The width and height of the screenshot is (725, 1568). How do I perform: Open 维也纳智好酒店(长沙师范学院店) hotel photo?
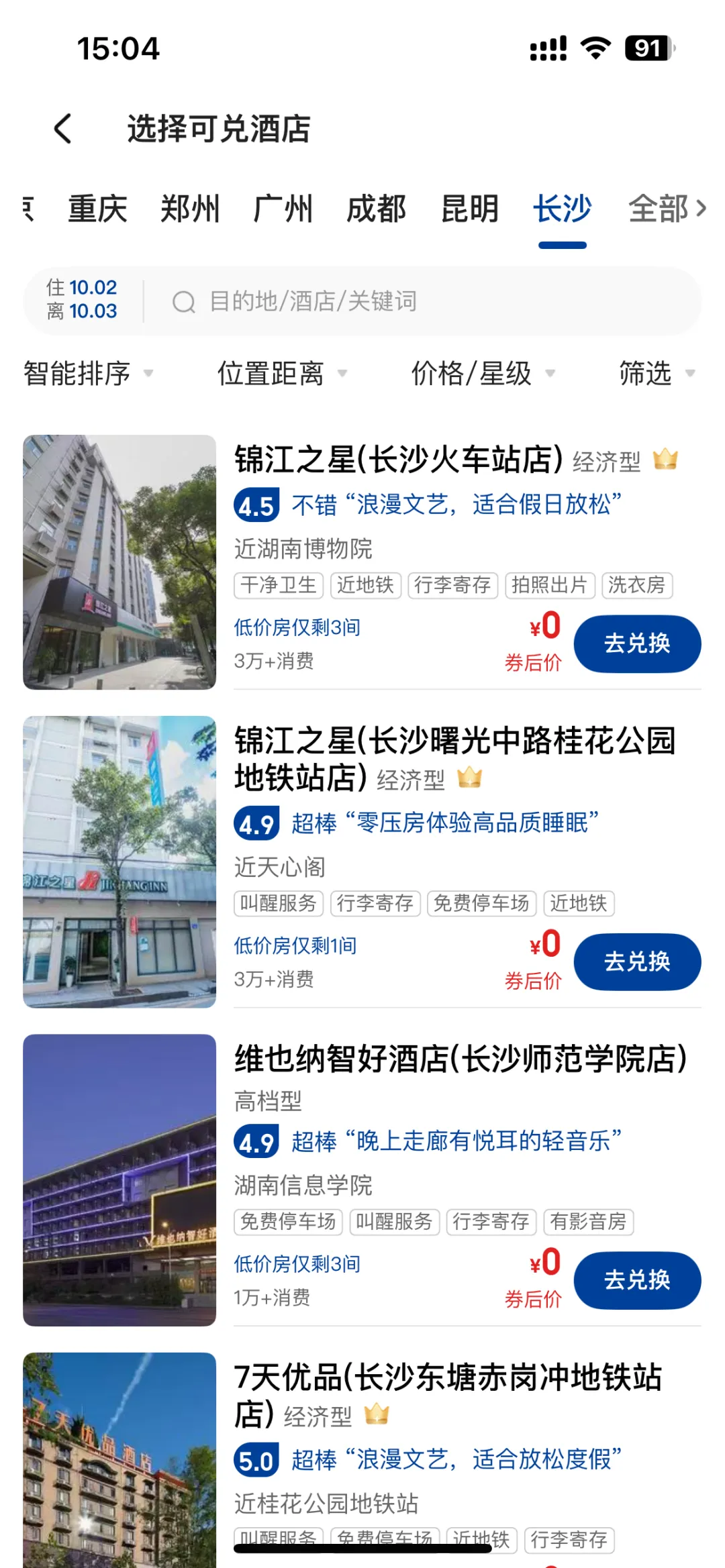pyautogui.click(x=119, y=1180)
